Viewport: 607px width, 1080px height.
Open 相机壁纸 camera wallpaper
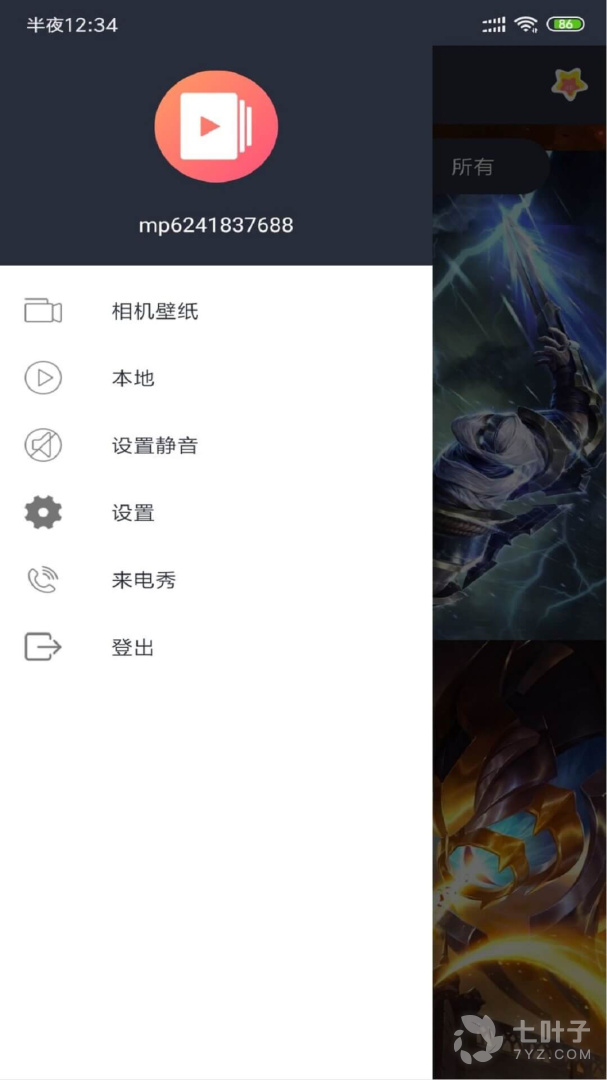[216, 311]
